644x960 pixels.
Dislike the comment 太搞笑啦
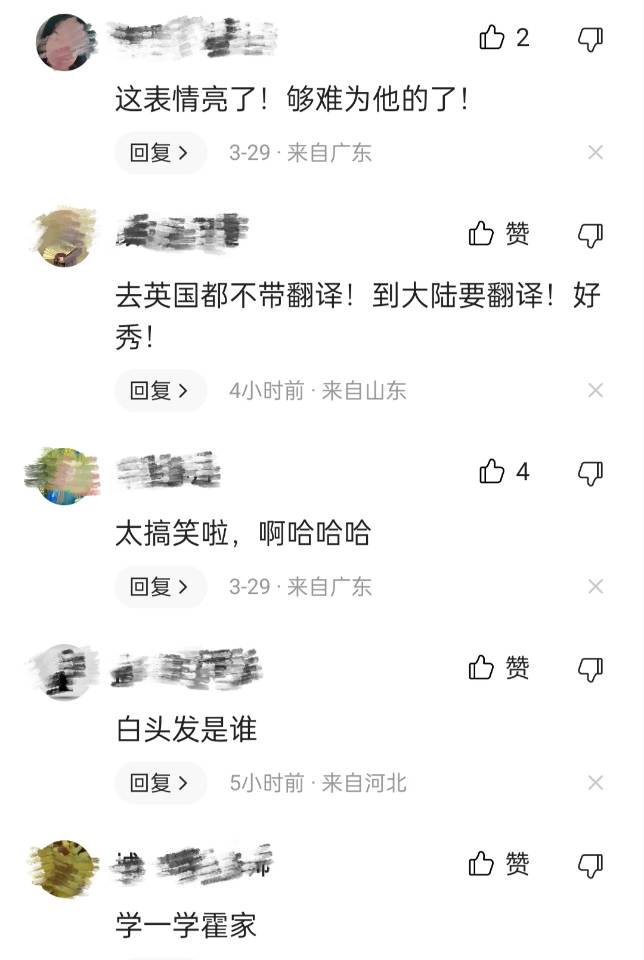tap(591, 472)
